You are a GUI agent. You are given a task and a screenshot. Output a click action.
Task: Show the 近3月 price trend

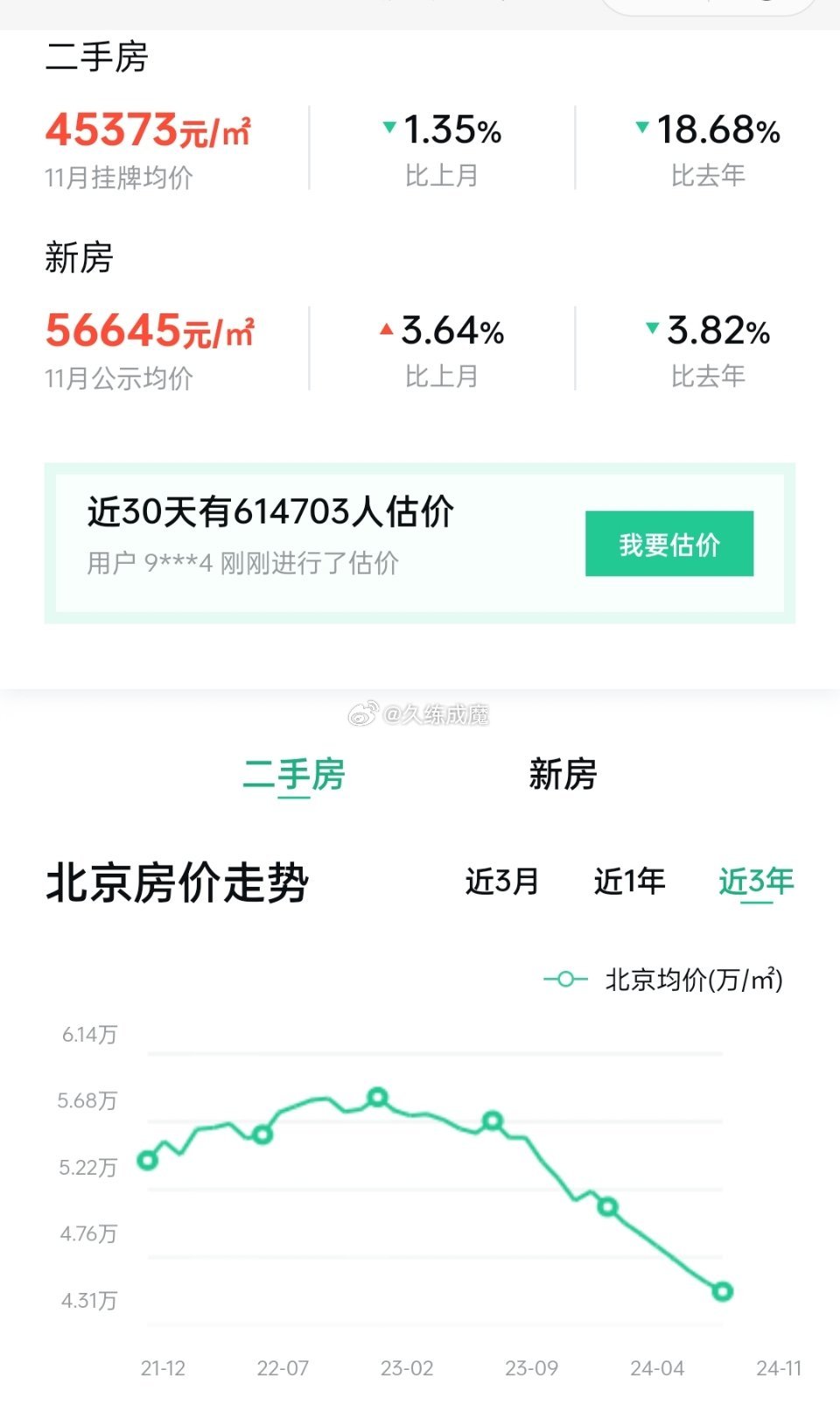click(x=502, y=882)
